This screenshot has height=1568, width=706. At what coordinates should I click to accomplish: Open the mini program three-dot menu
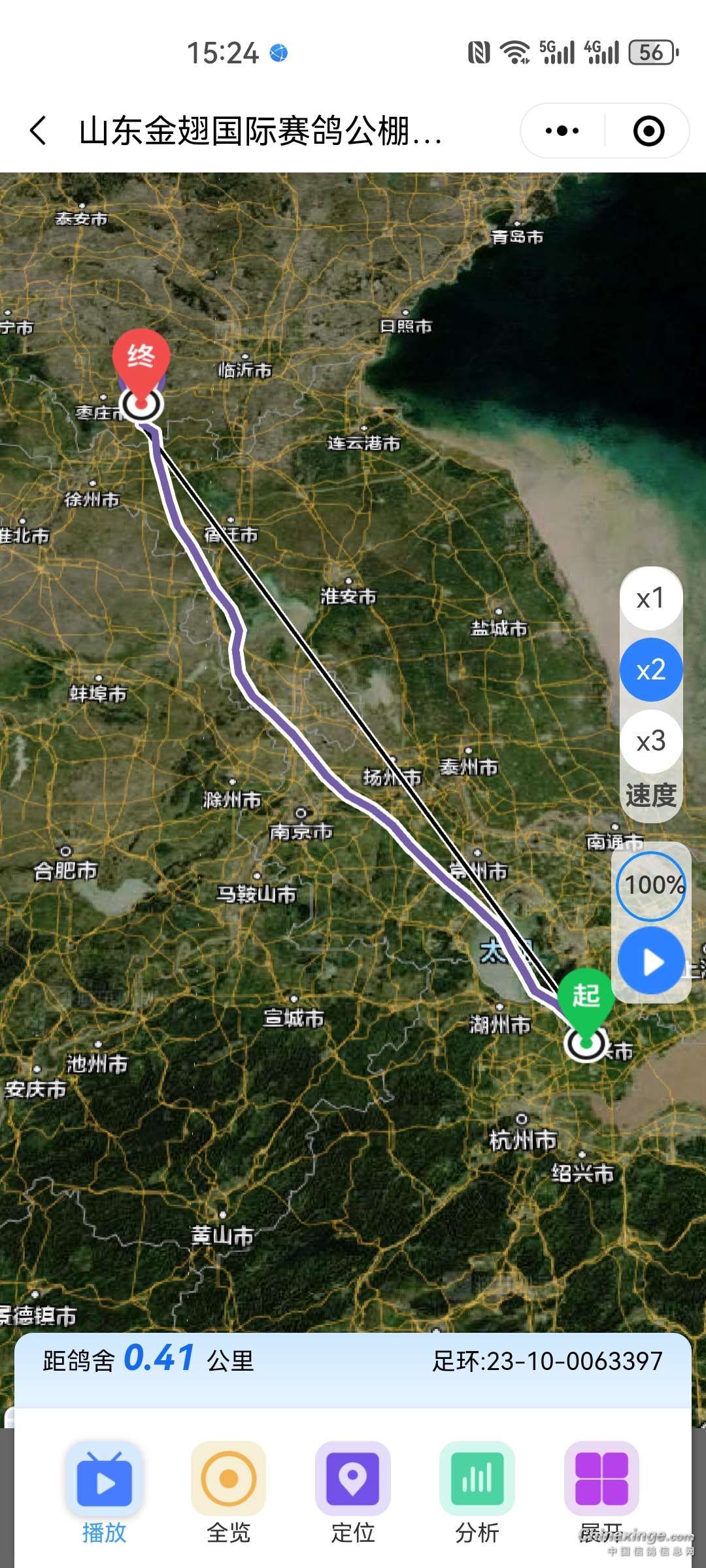(562, 131)
